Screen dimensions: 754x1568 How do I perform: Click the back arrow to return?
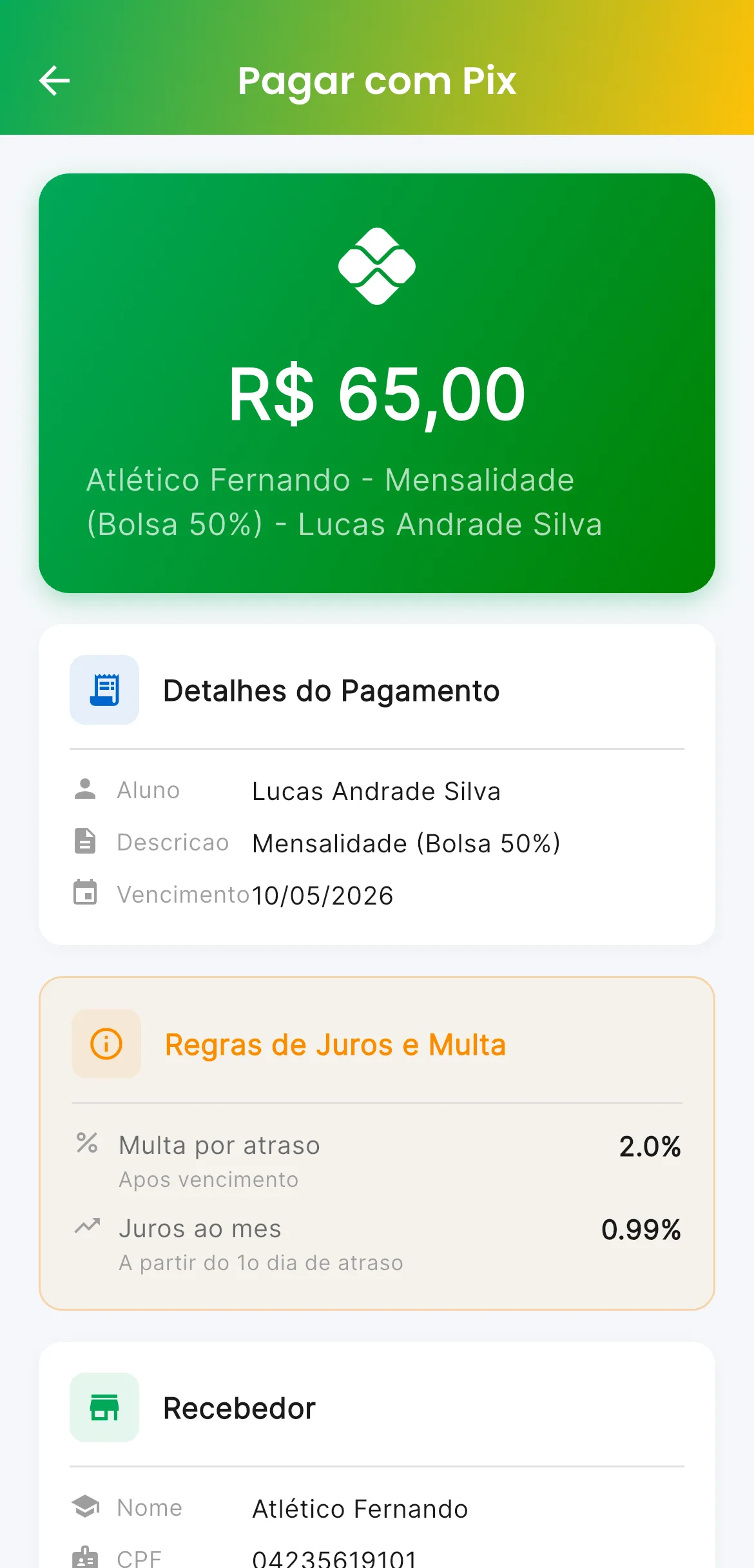(55, 81)
